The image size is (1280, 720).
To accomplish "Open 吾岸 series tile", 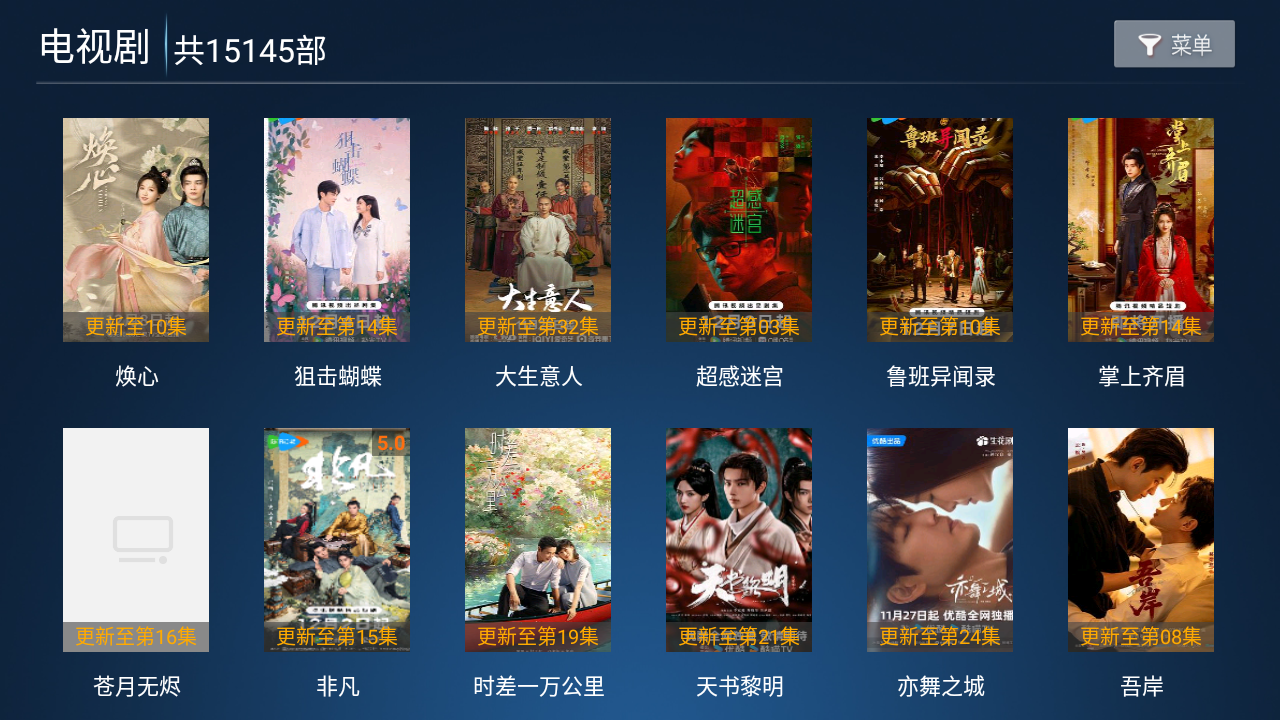I will [x=1141, y=540].
